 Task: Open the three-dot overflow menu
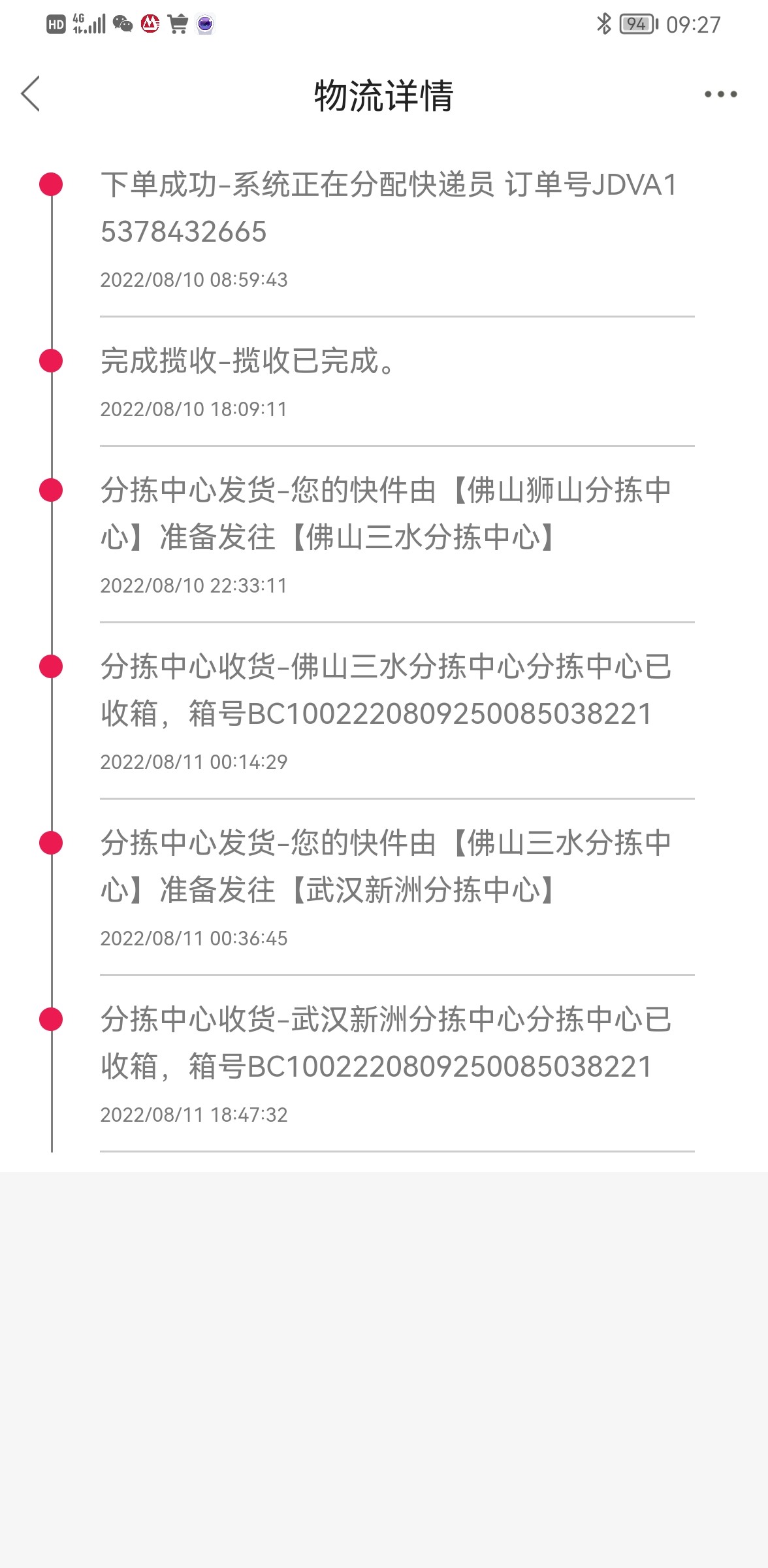[x=720, y=95]
